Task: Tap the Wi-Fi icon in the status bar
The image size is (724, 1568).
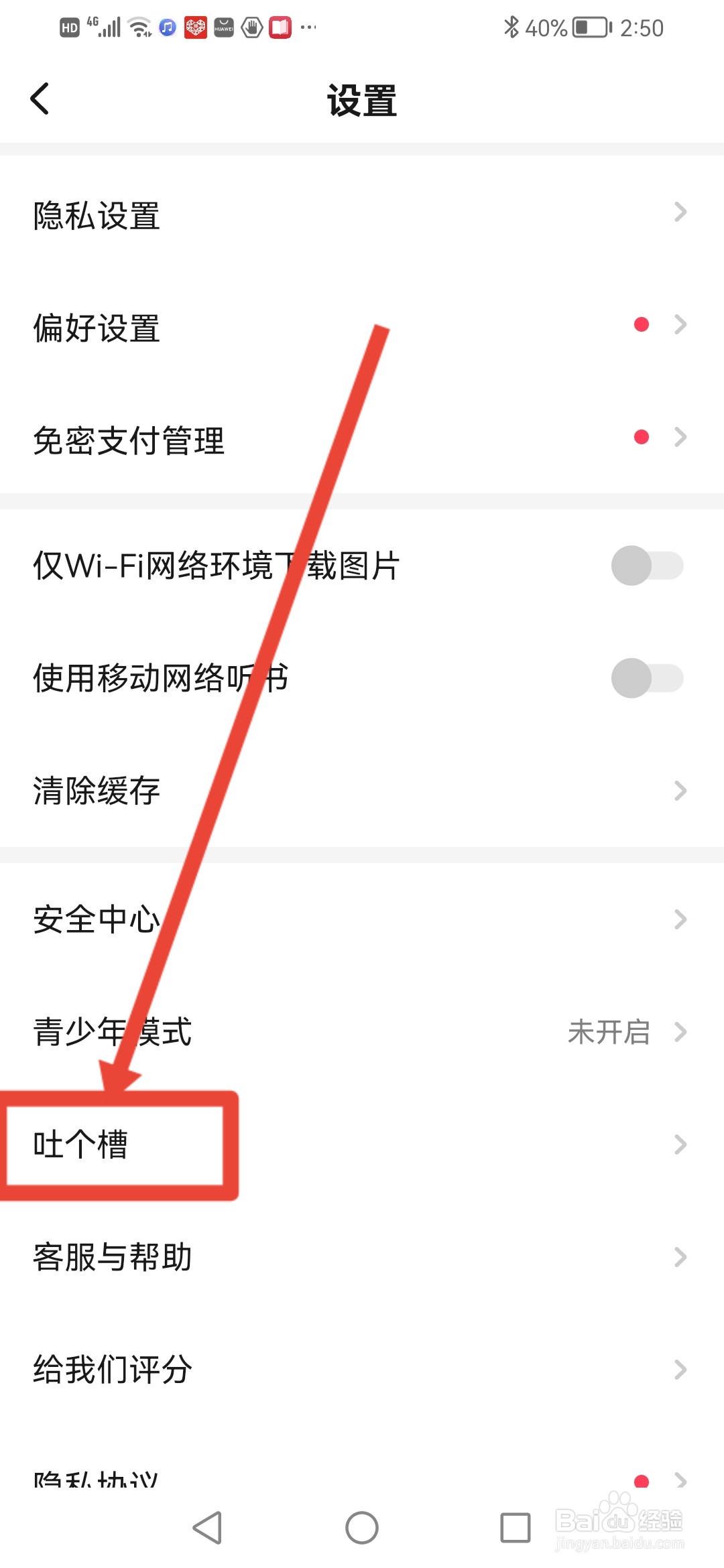Action: [x=139, y=27]
